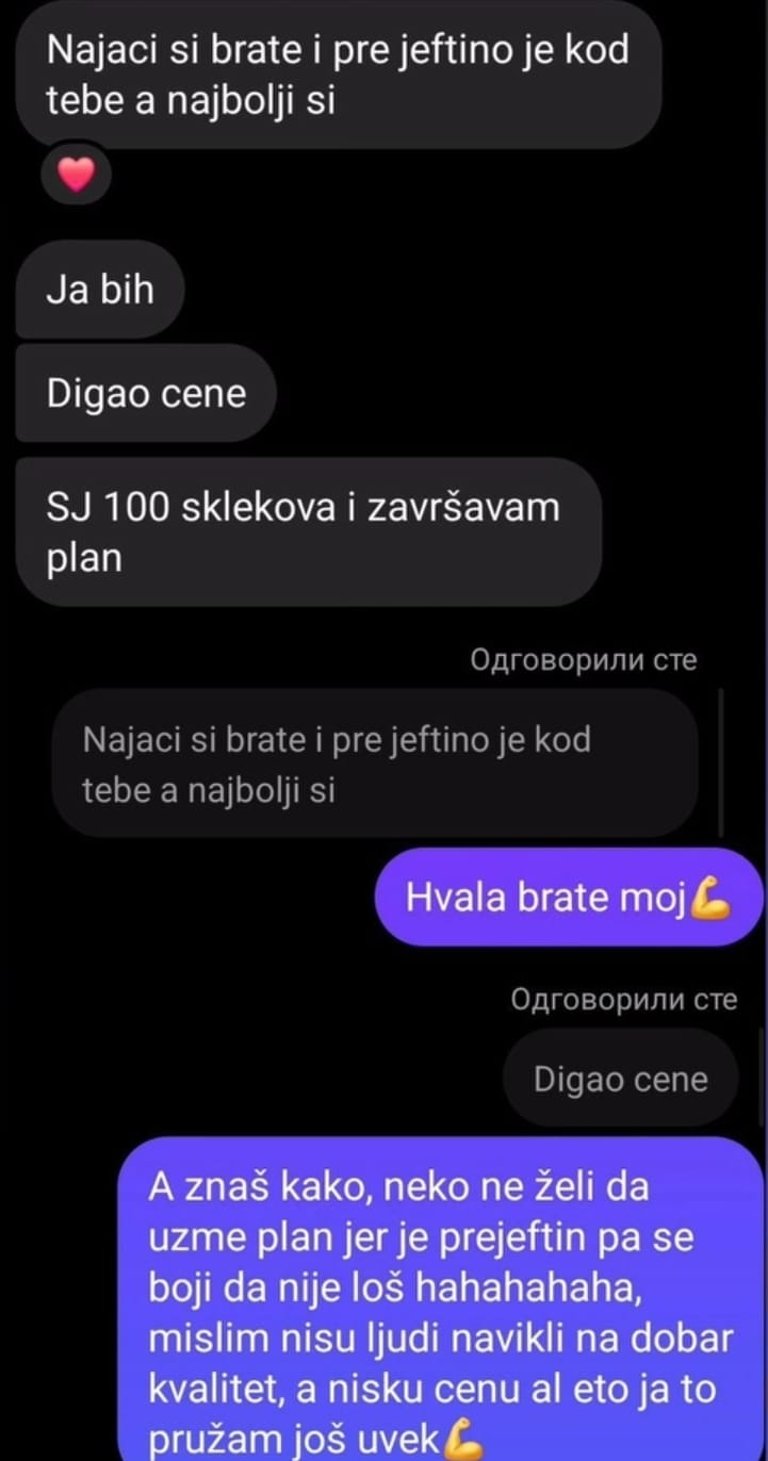Jump to quoted message "Najaci si brate"

coord(374,764)
